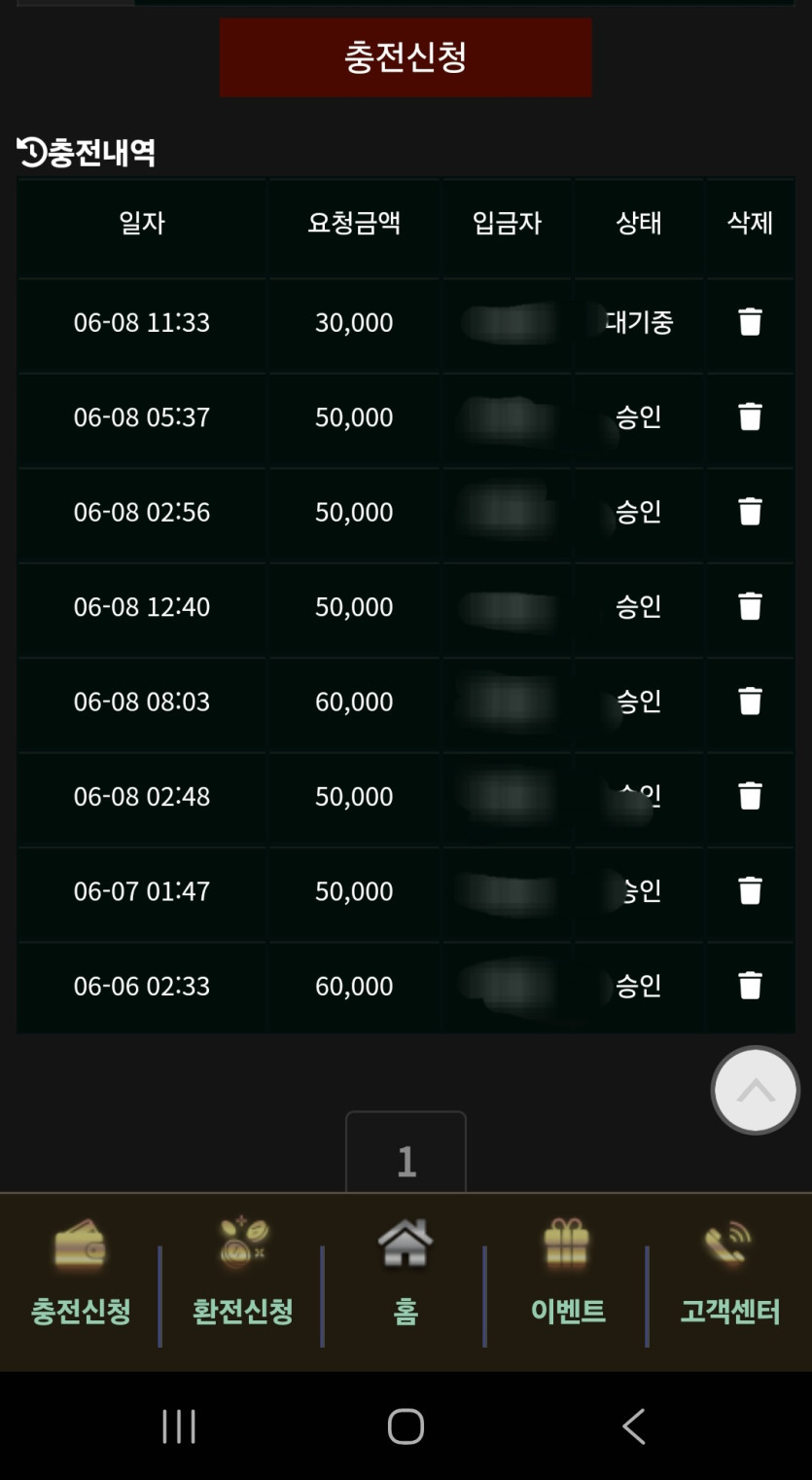Delete the 06-08 08:03 charge record

[x=750, y=702]
